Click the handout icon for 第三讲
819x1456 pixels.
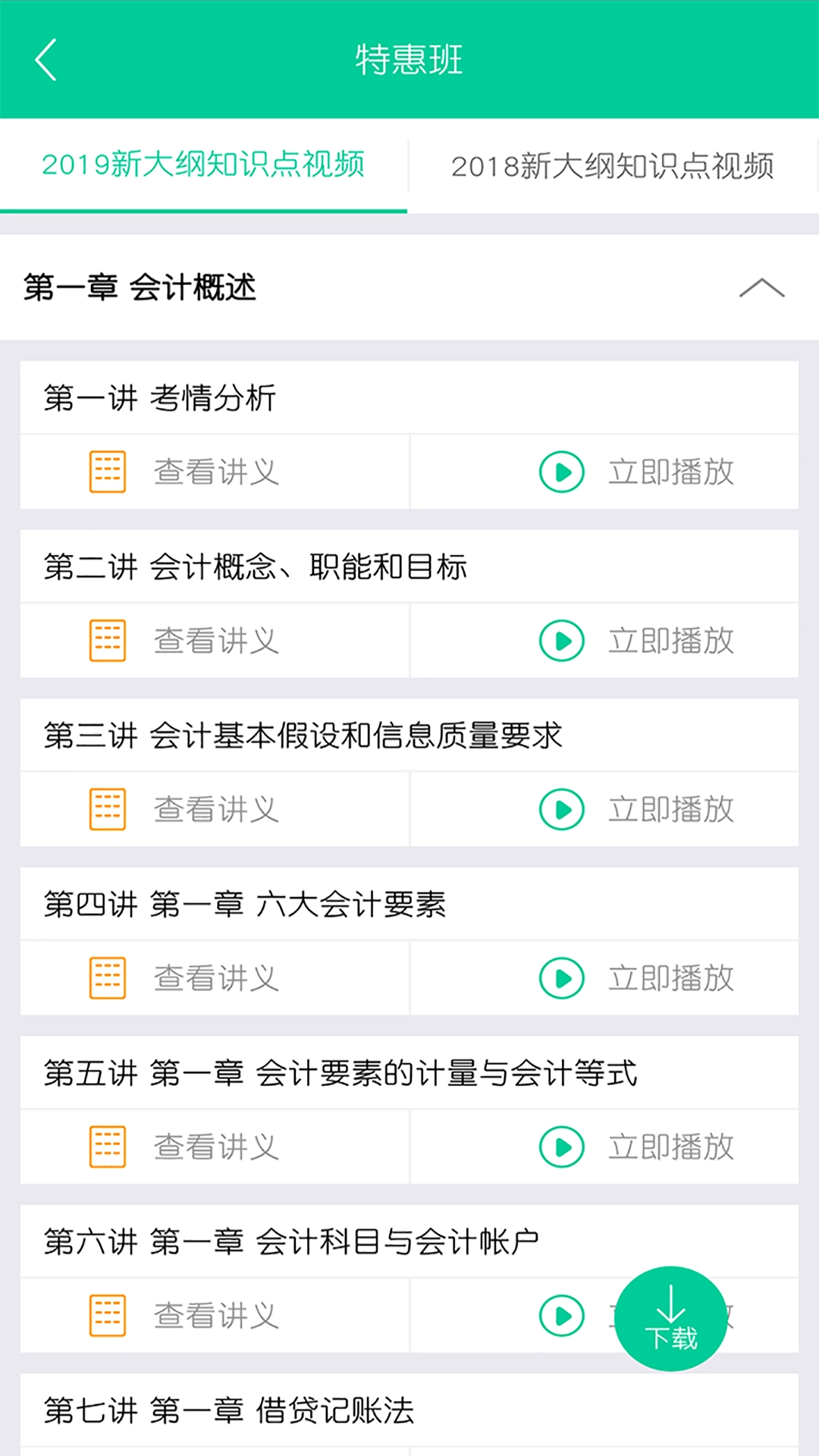[x=107, y=808]
